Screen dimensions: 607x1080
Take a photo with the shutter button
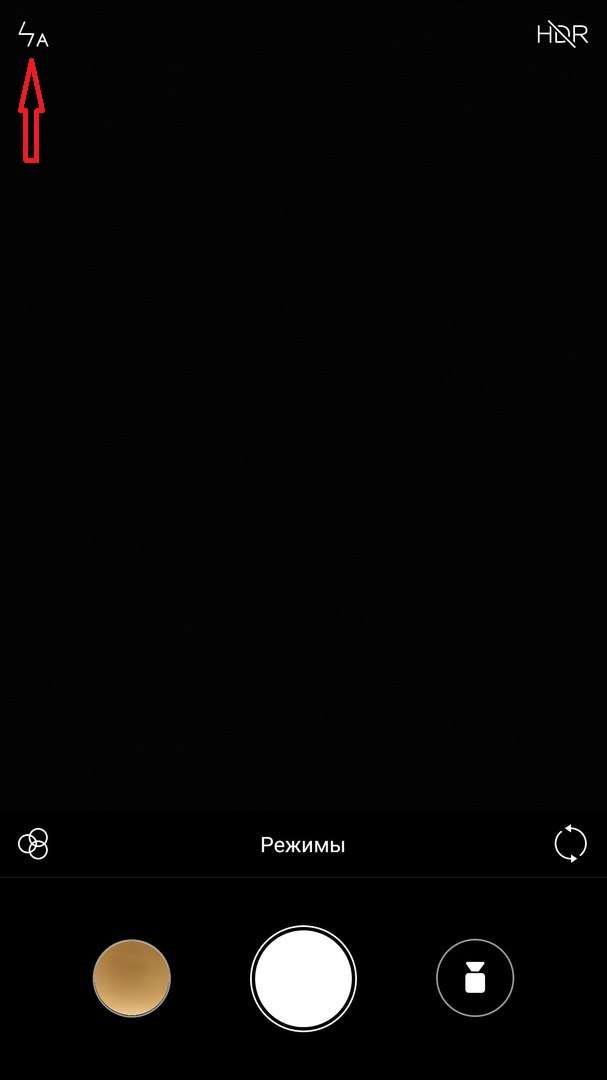303,978
